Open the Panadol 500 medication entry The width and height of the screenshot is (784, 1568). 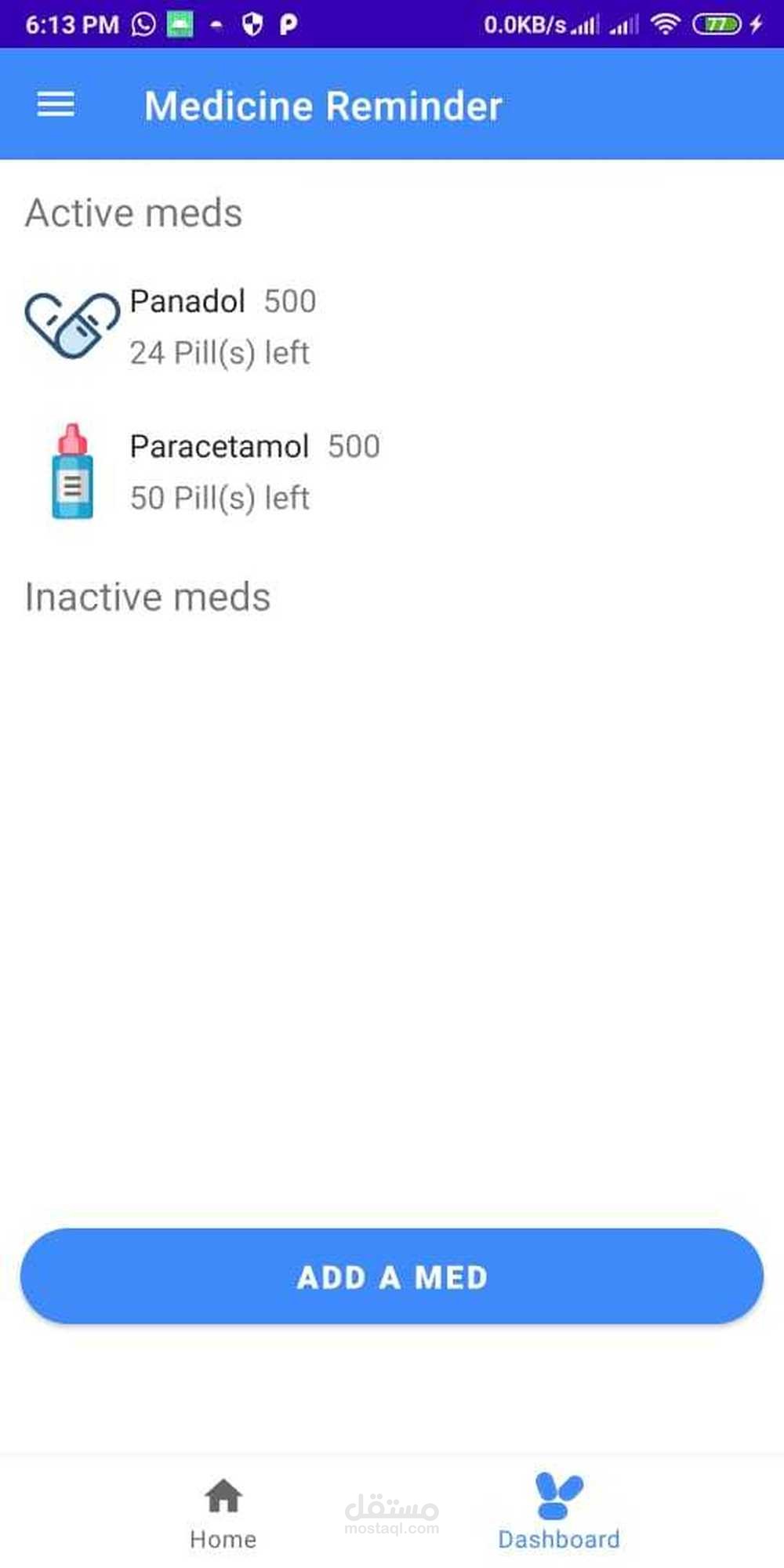(x=222, y=326)
